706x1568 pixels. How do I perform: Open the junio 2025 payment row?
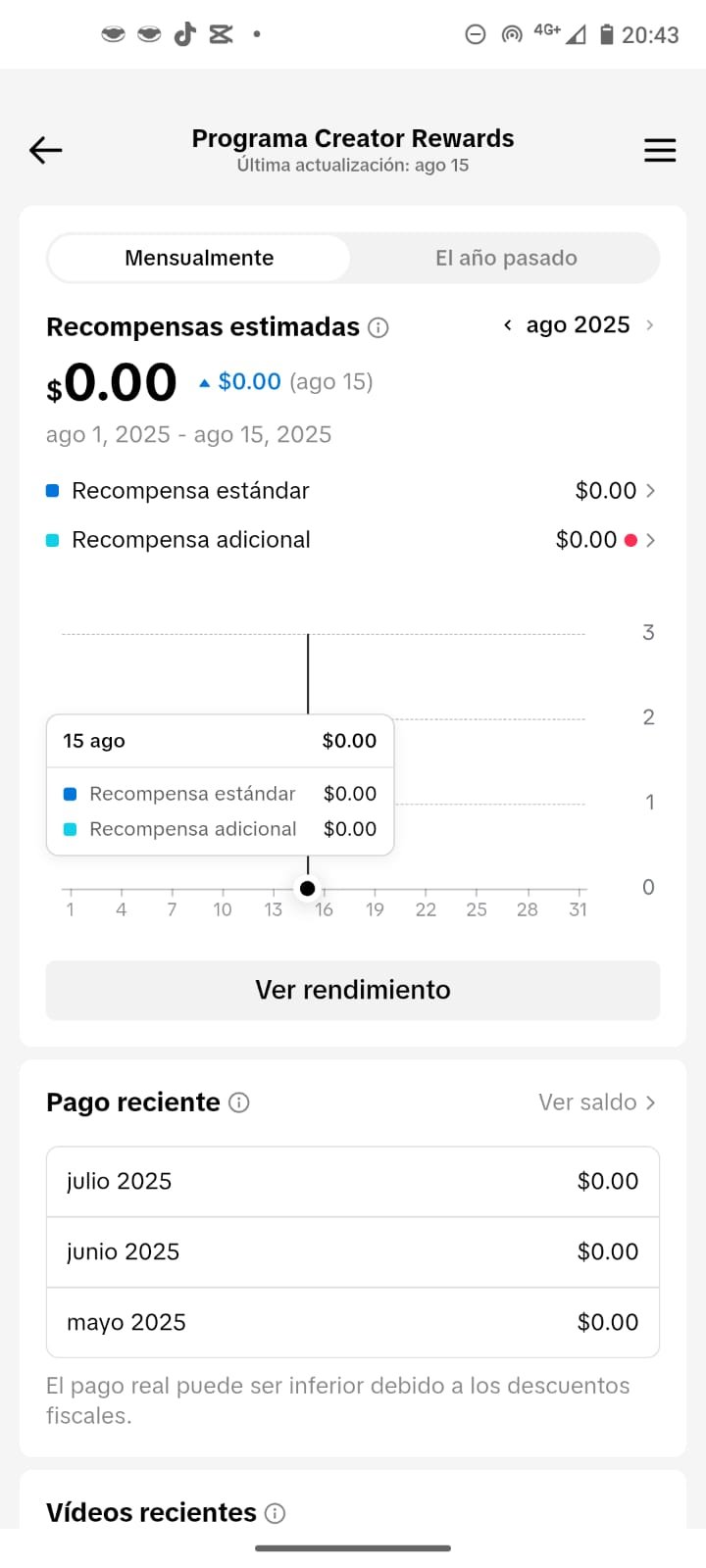point(353,1252)
